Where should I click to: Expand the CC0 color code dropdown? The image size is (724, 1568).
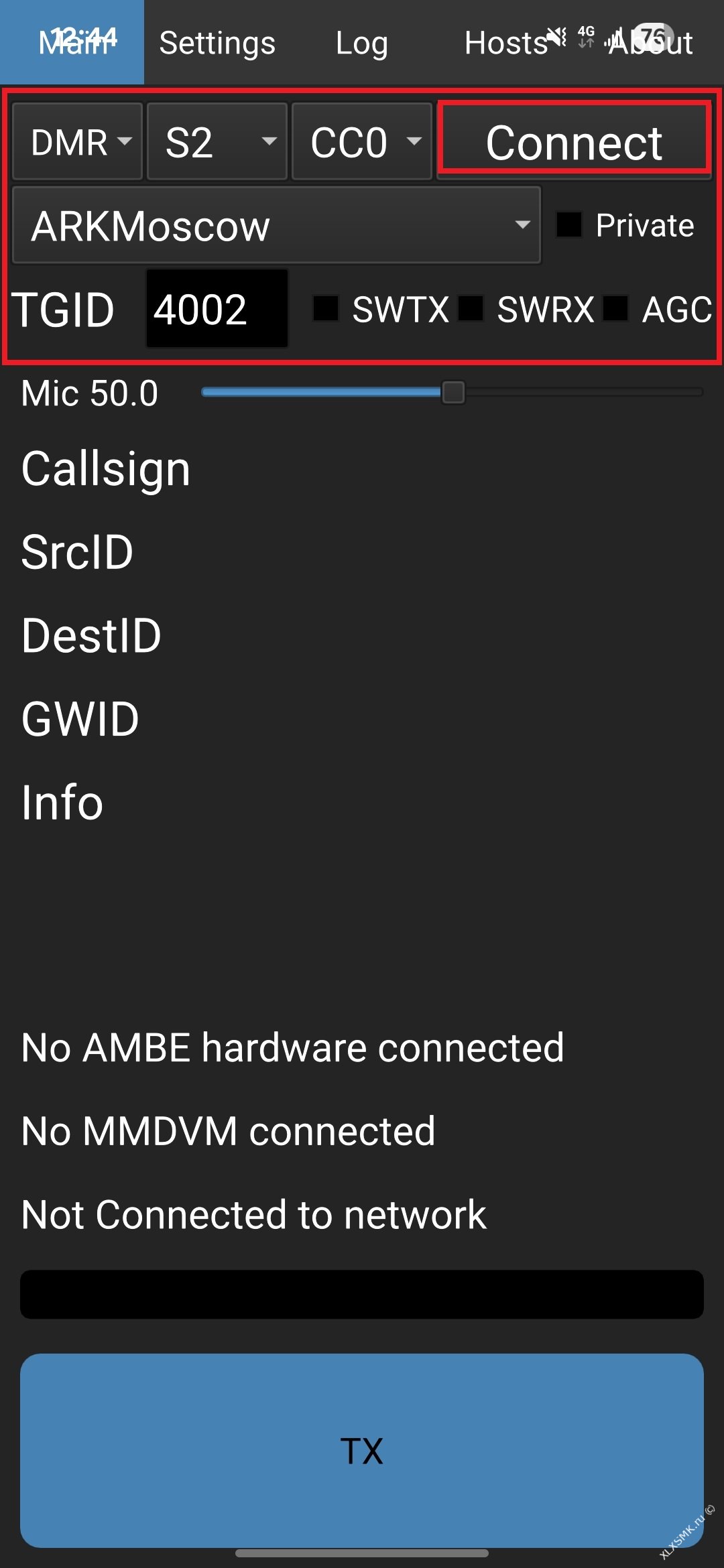point(362,141)
